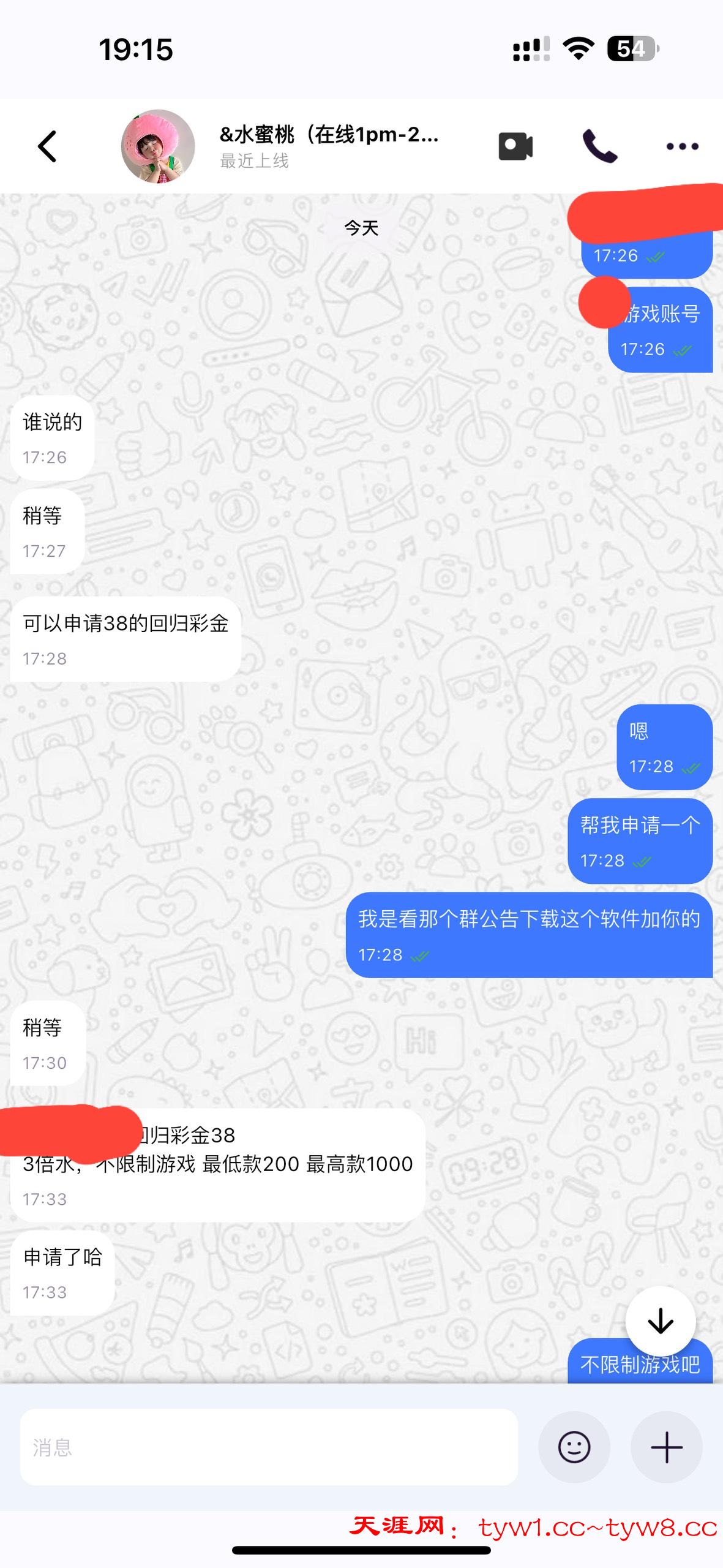The image size is (723, 1568).
Task: Jump to the latest message with down arrow
Action: [x=660, y=1321]
